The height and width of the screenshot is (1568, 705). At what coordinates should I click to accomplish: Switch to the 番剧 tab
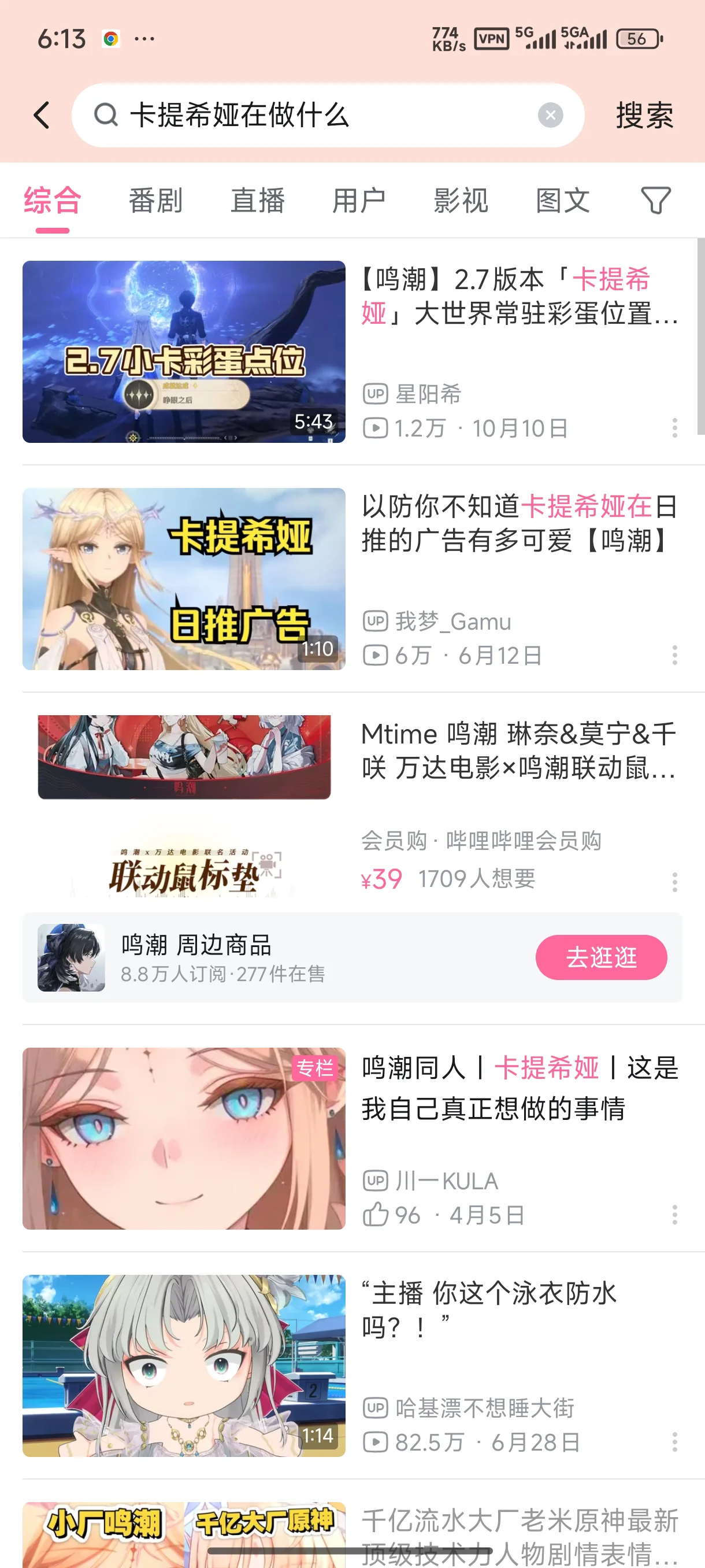click(x=155, y=200)
